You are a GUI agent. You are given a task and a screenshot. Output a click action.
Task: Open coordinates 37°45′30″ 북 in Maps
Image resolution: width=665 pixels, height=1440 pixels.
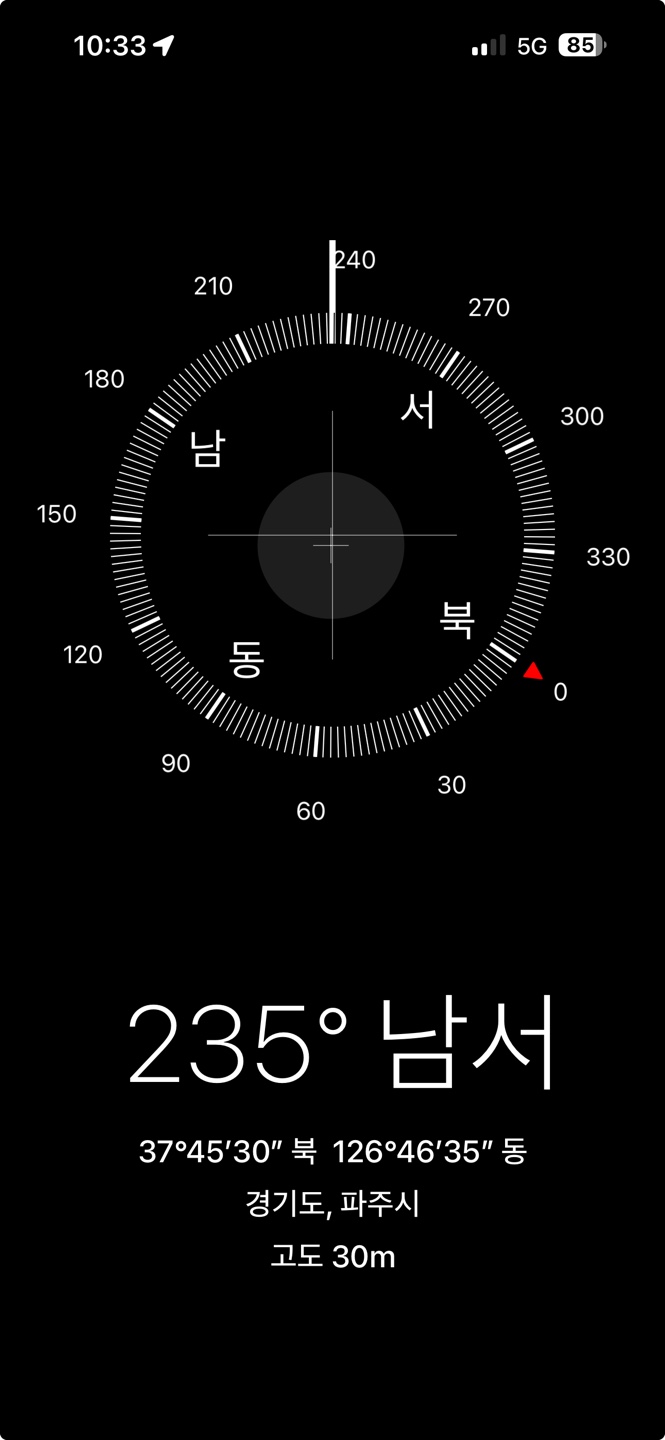tap(332, 1151)
